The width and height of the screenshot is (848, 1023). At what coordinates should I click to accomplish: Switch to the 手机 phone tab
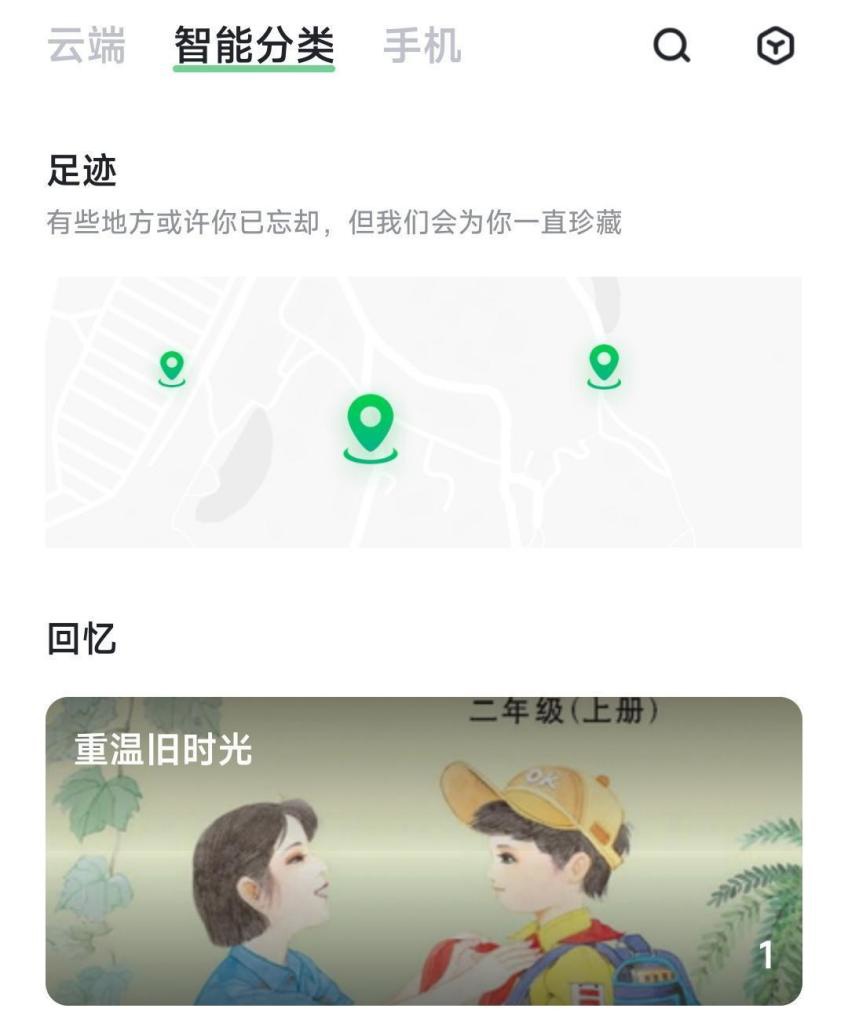coord(424,46)
